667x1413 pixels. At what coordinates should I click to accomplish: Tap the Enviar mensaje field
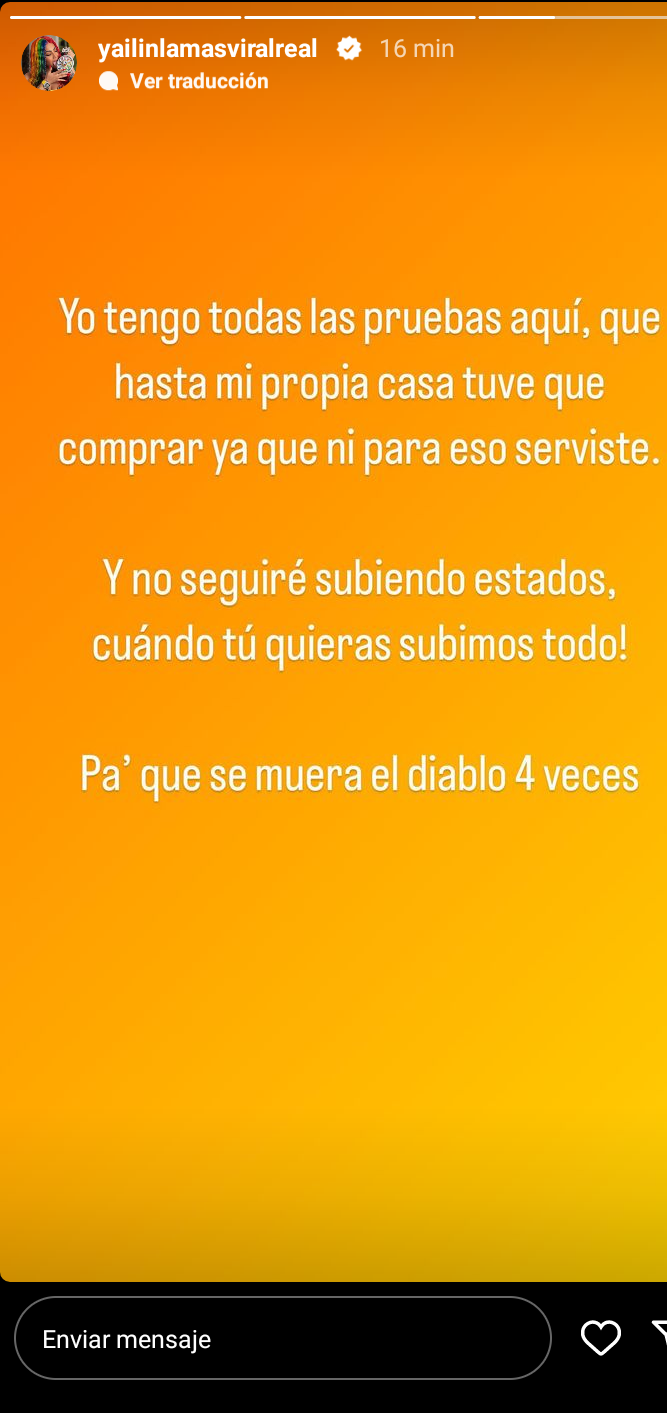pyautogui.click(x=282, y=1339)
